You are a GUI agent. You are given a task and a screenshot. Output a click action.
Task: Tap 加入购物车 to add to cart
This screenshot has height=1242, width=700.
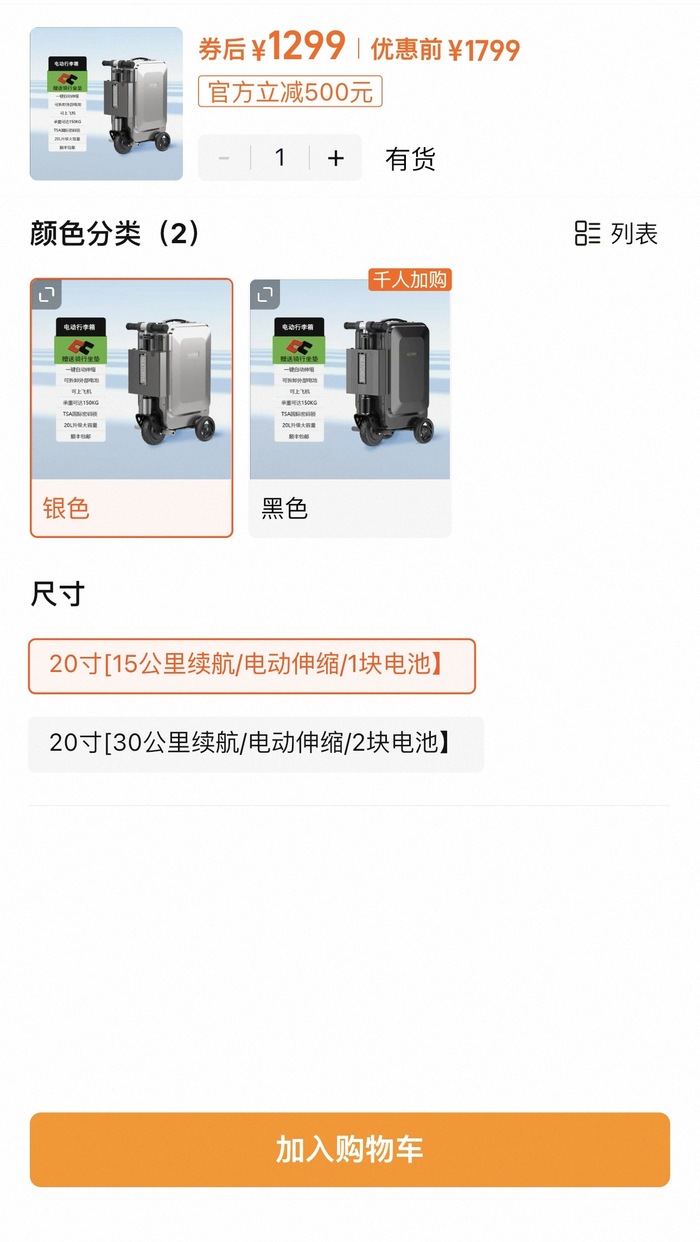point(349,1149)
